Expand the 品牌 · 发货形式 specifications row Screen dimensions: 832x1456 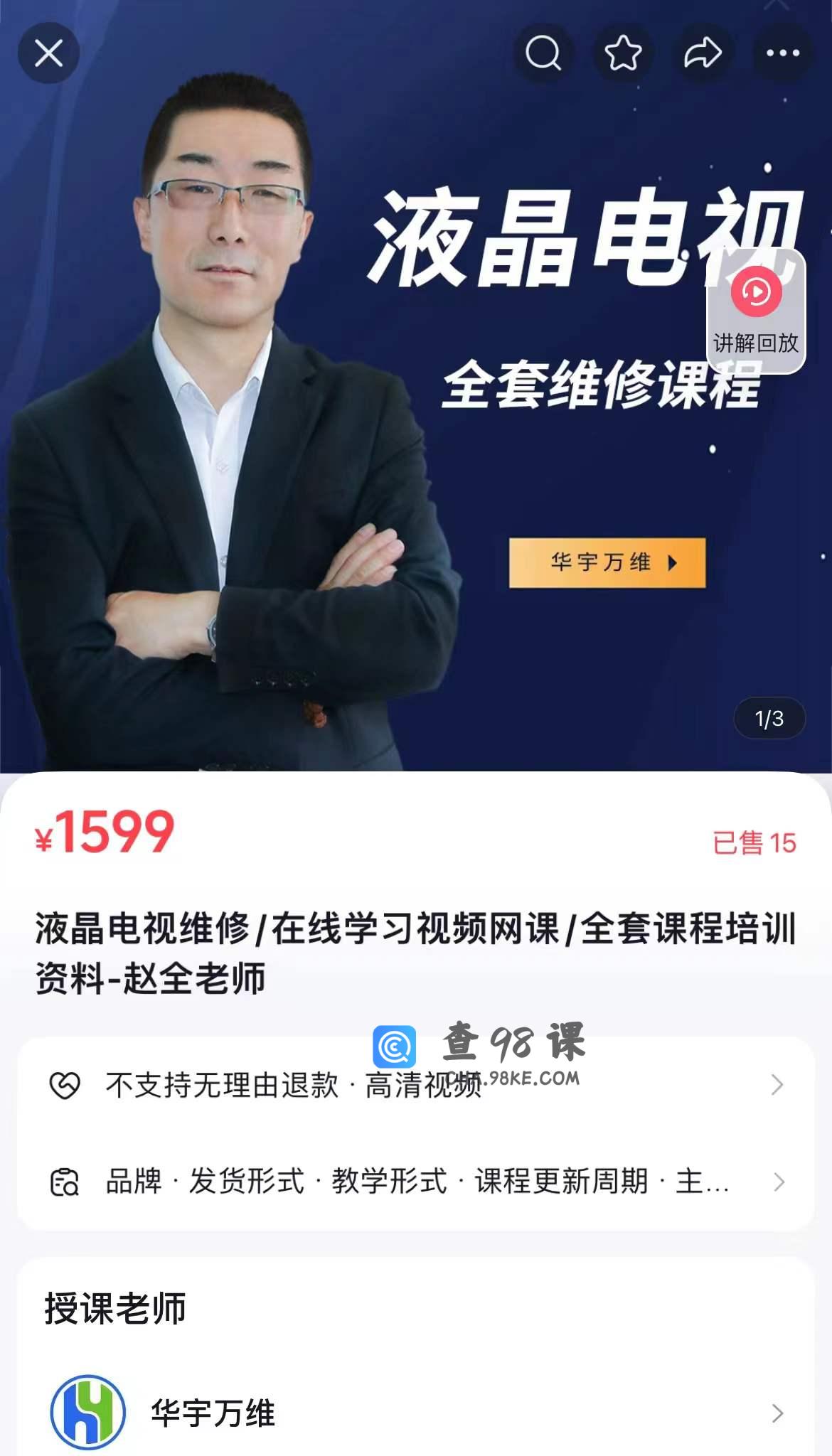pyautogui.click(x=416, y=1182)
